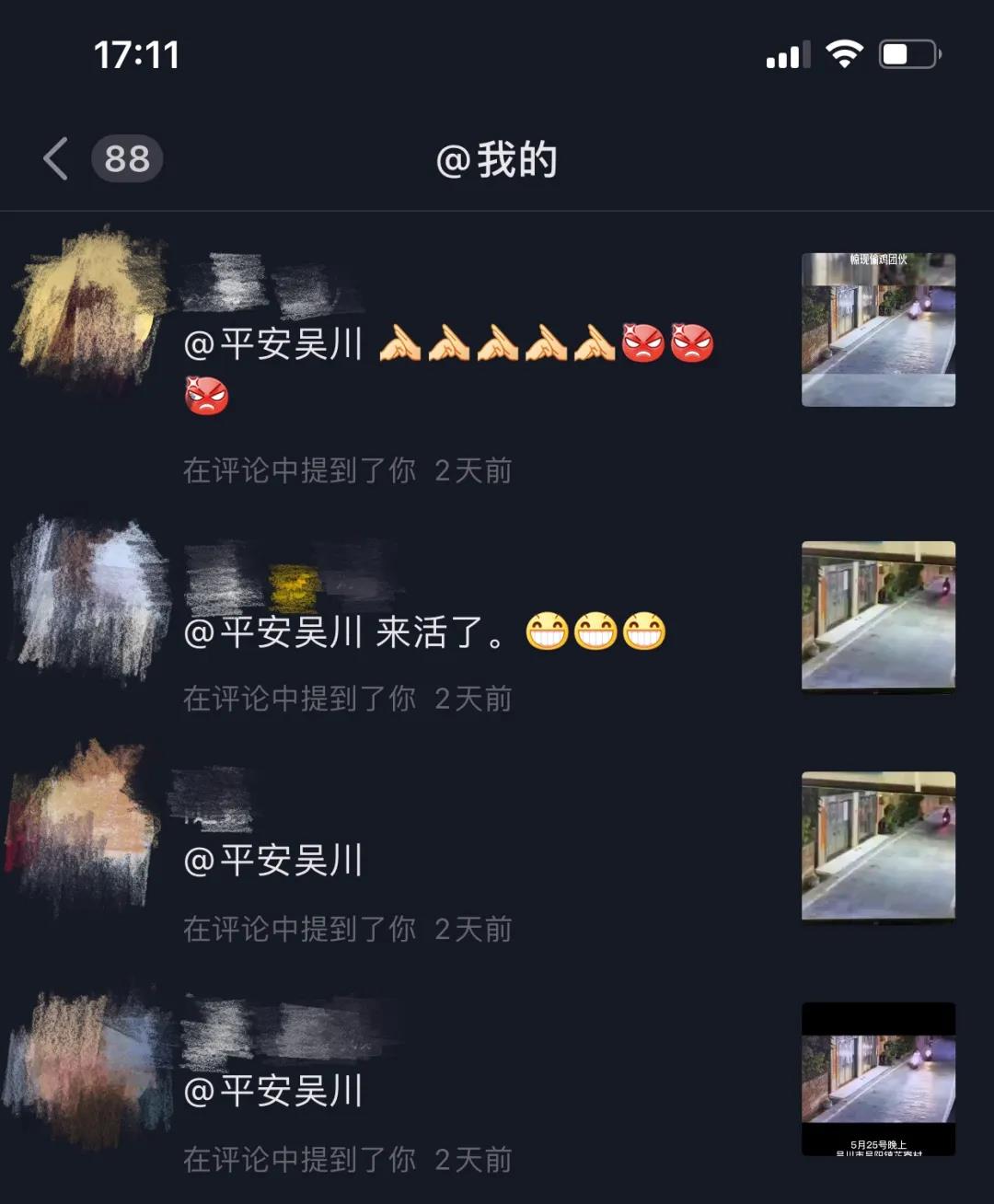
Task: Visit the profile avatar of the 来活了 commenter
Action: click(x=90, y=598)
